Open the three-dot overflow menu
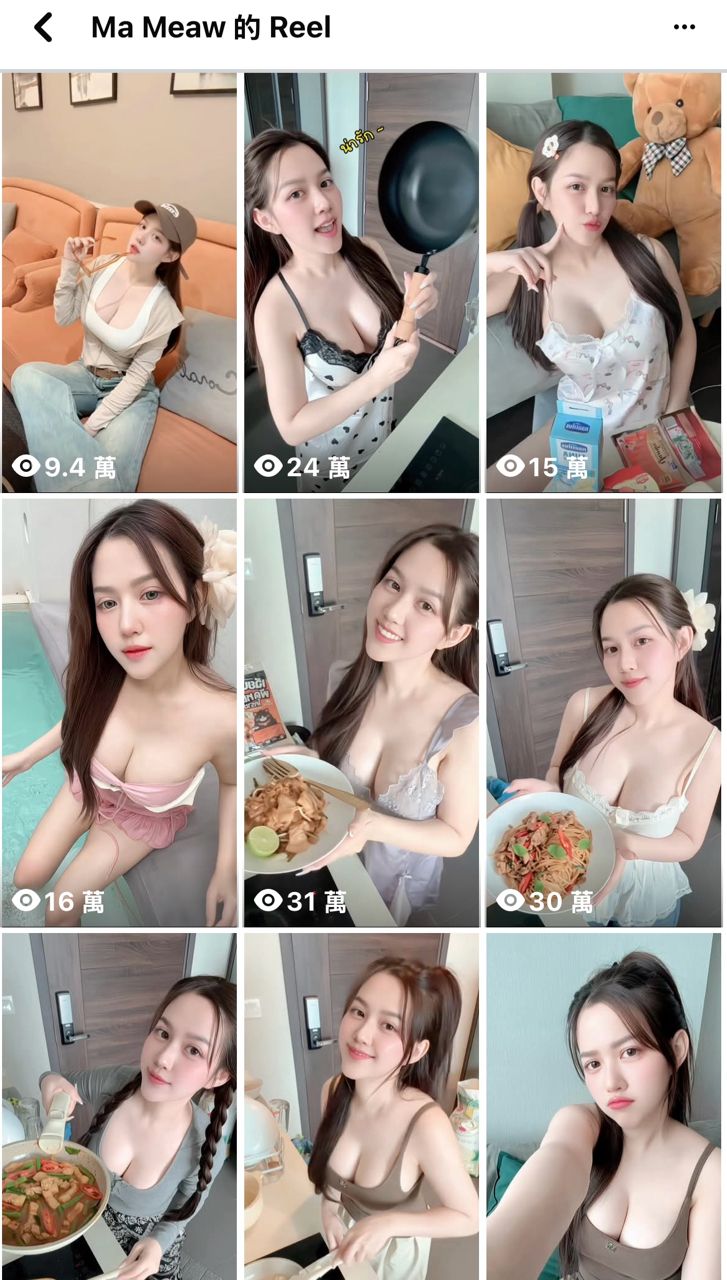 coord(684,27)
